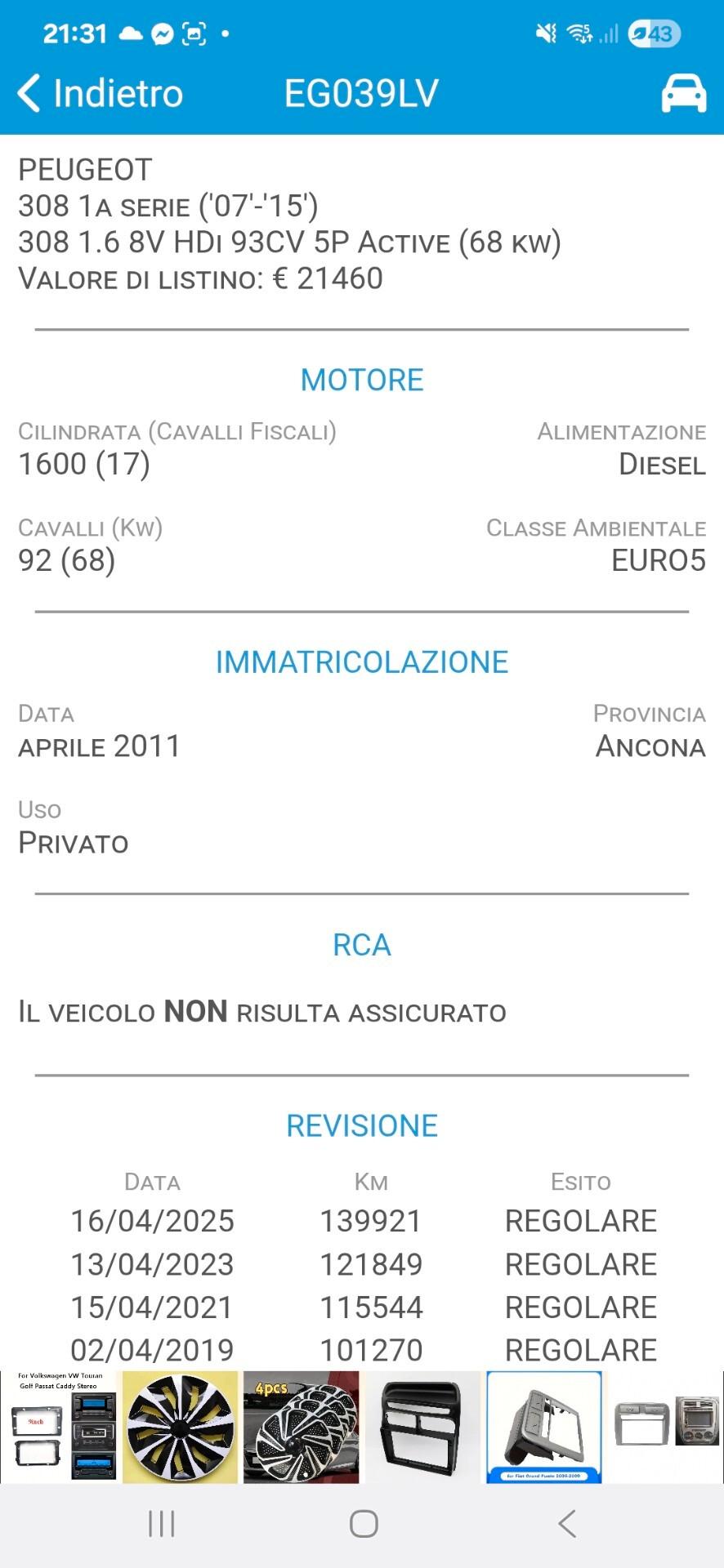
Task: Open recent apps from navigation bar
Action: pos(162,1524)
